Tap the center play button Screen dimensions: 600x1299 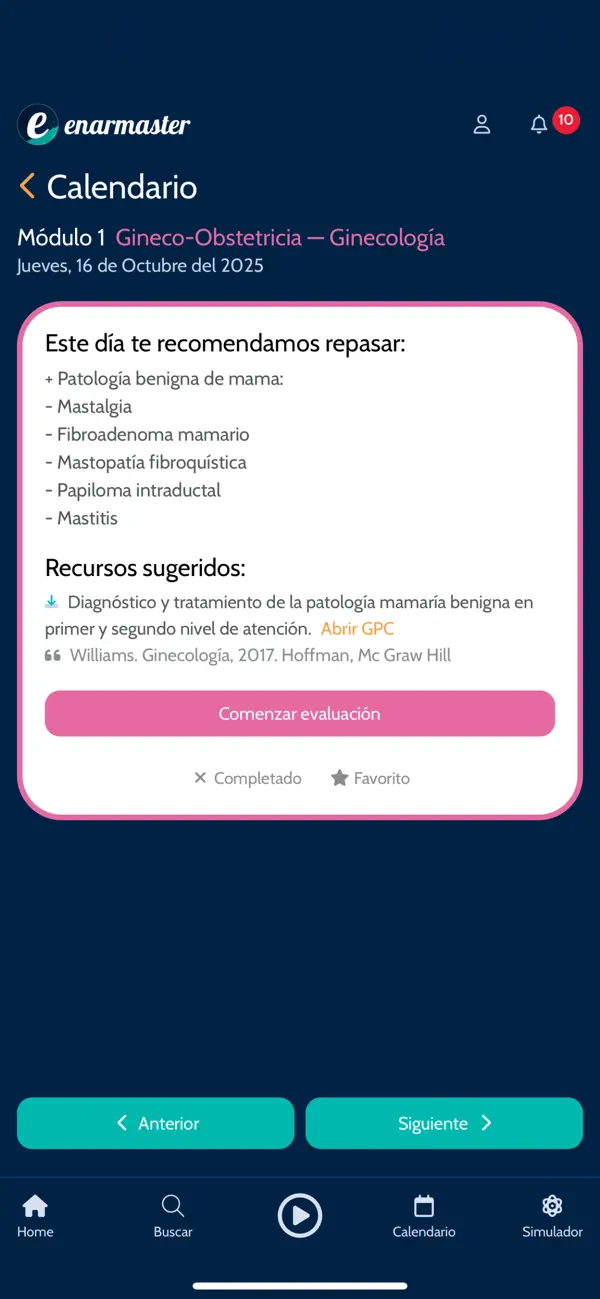300,1216
